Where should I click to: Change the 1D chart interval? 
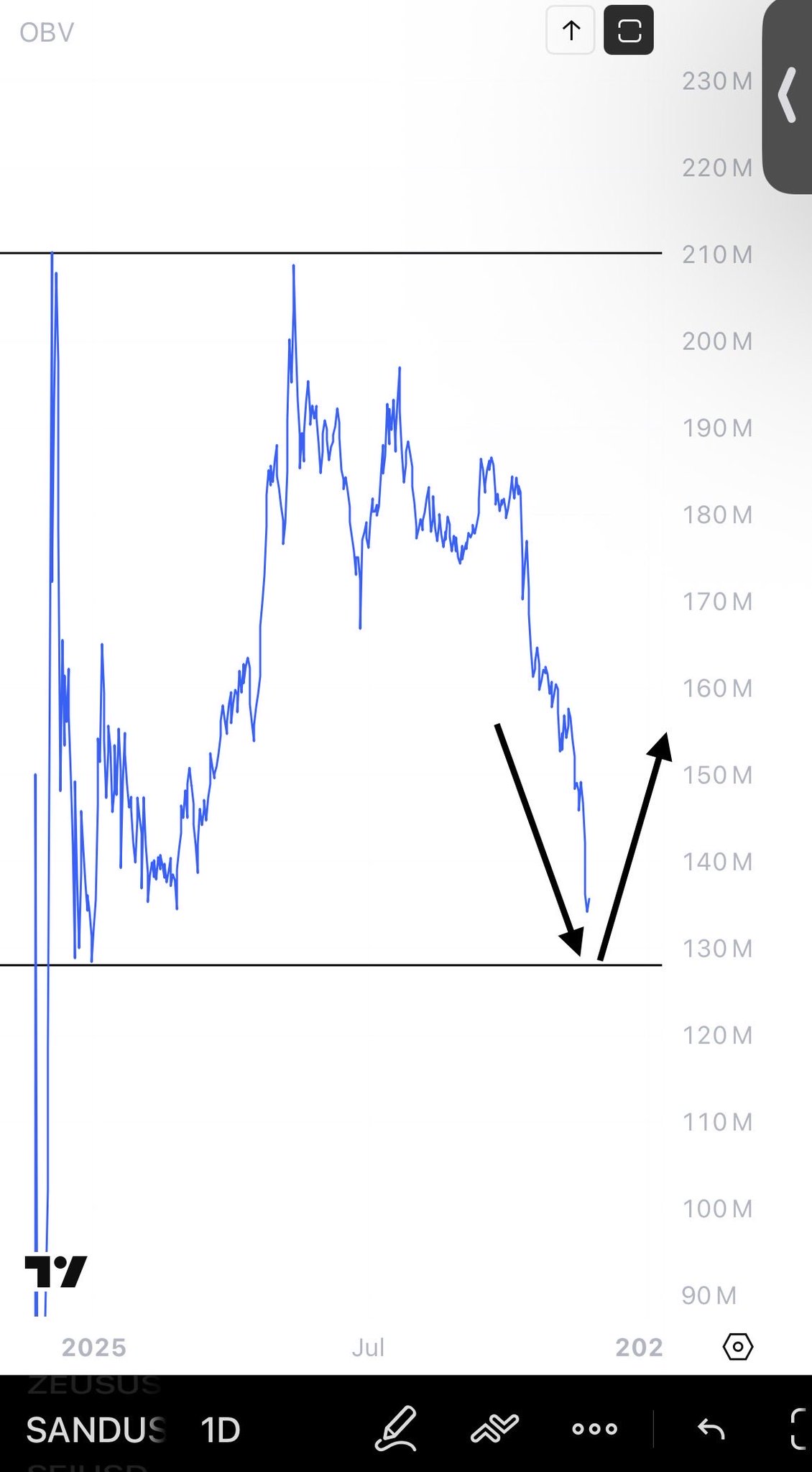tap(220, 1430)
